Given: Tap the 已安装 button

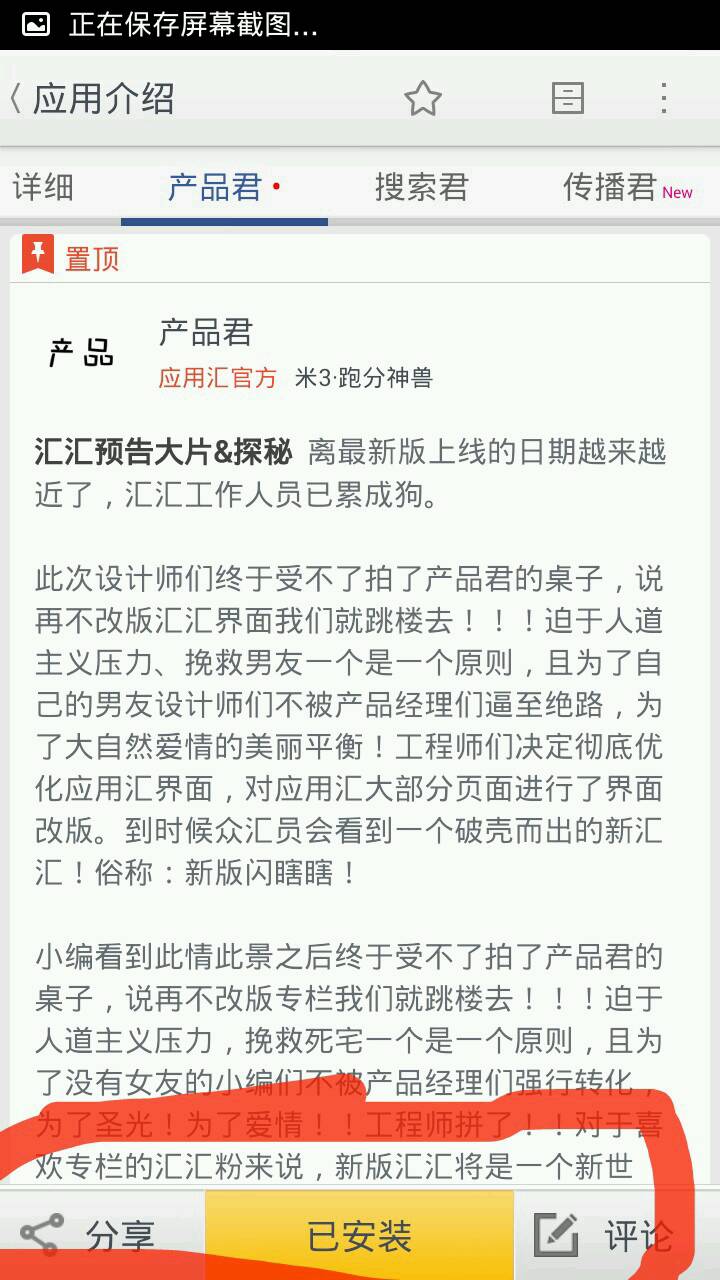Looking at the screenshot, I should click(359, 1236).
